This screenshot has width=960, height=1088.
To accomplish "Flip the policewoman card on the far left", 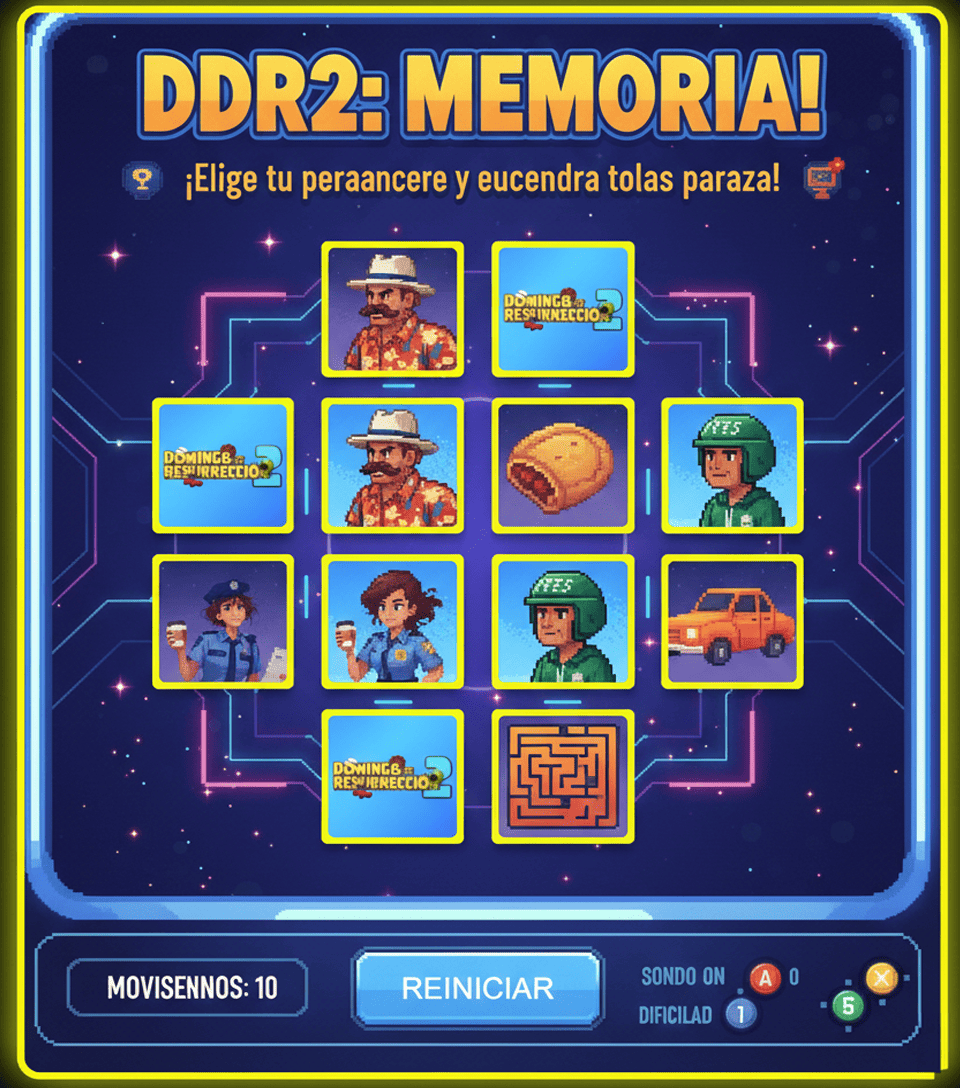I will [222, 622].
